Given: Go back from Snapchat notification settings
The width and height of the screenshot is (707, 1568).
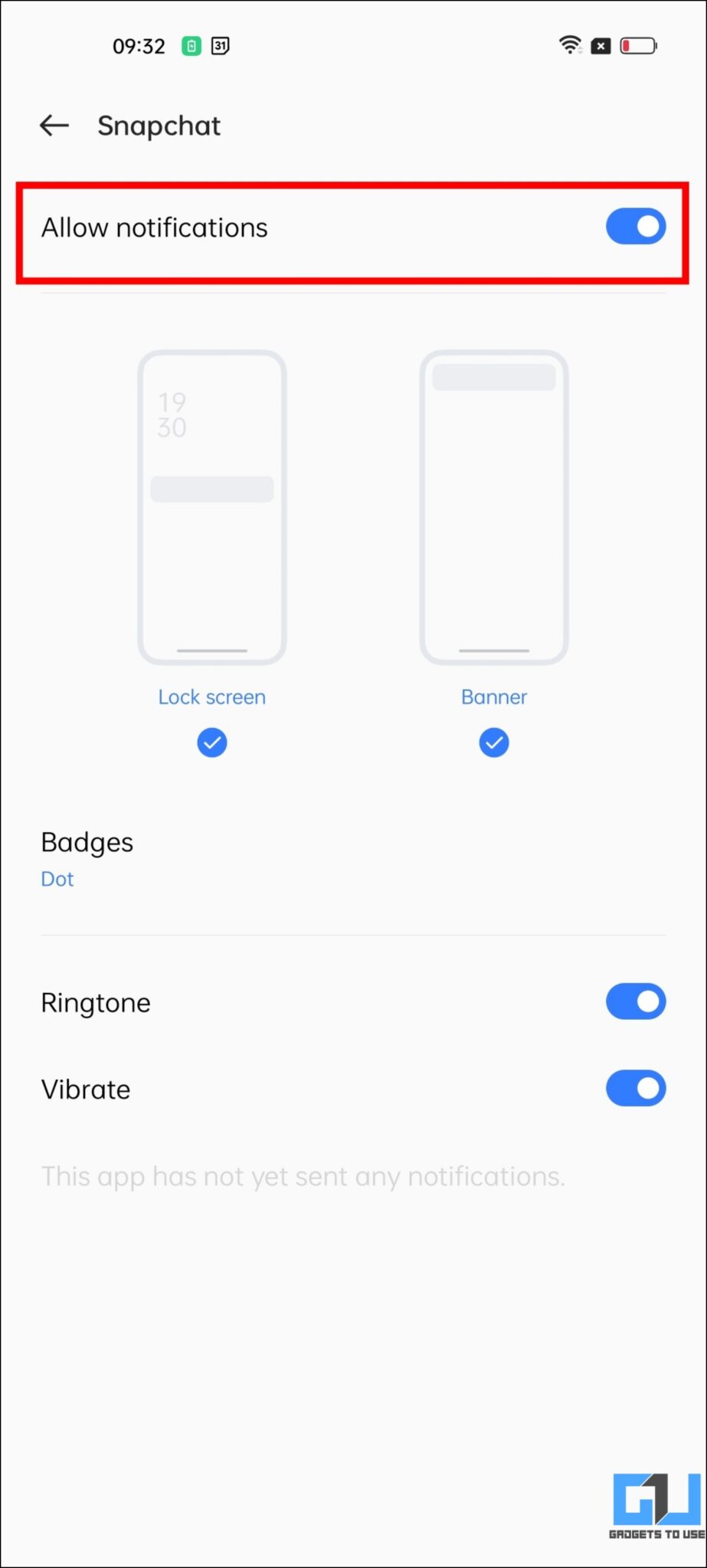Looking at the screenshot, I should coord(54,125).
